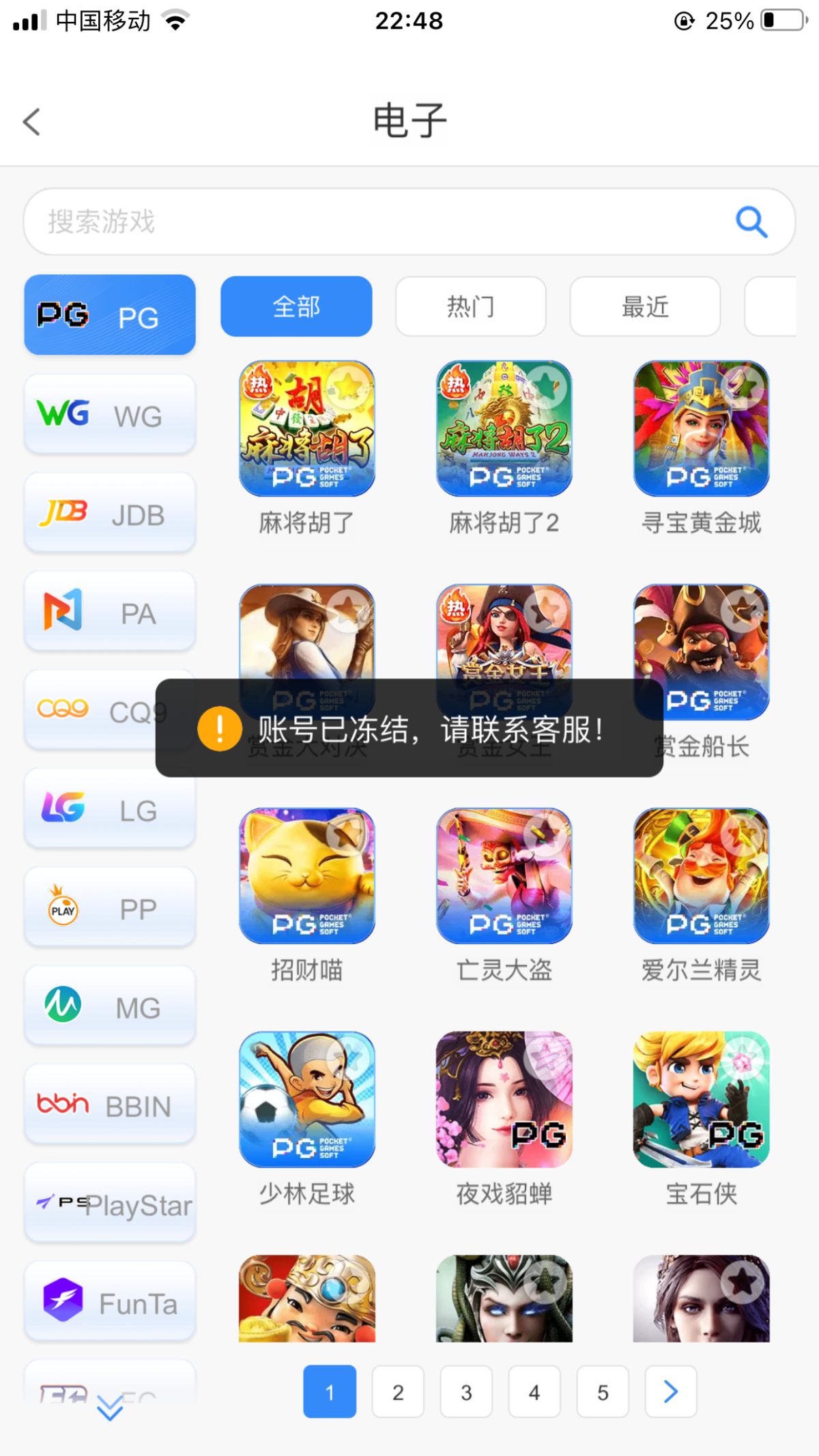Switch to the 热门 tab
The width and height of the screenshot is (819, 1456).
(470, 307)
